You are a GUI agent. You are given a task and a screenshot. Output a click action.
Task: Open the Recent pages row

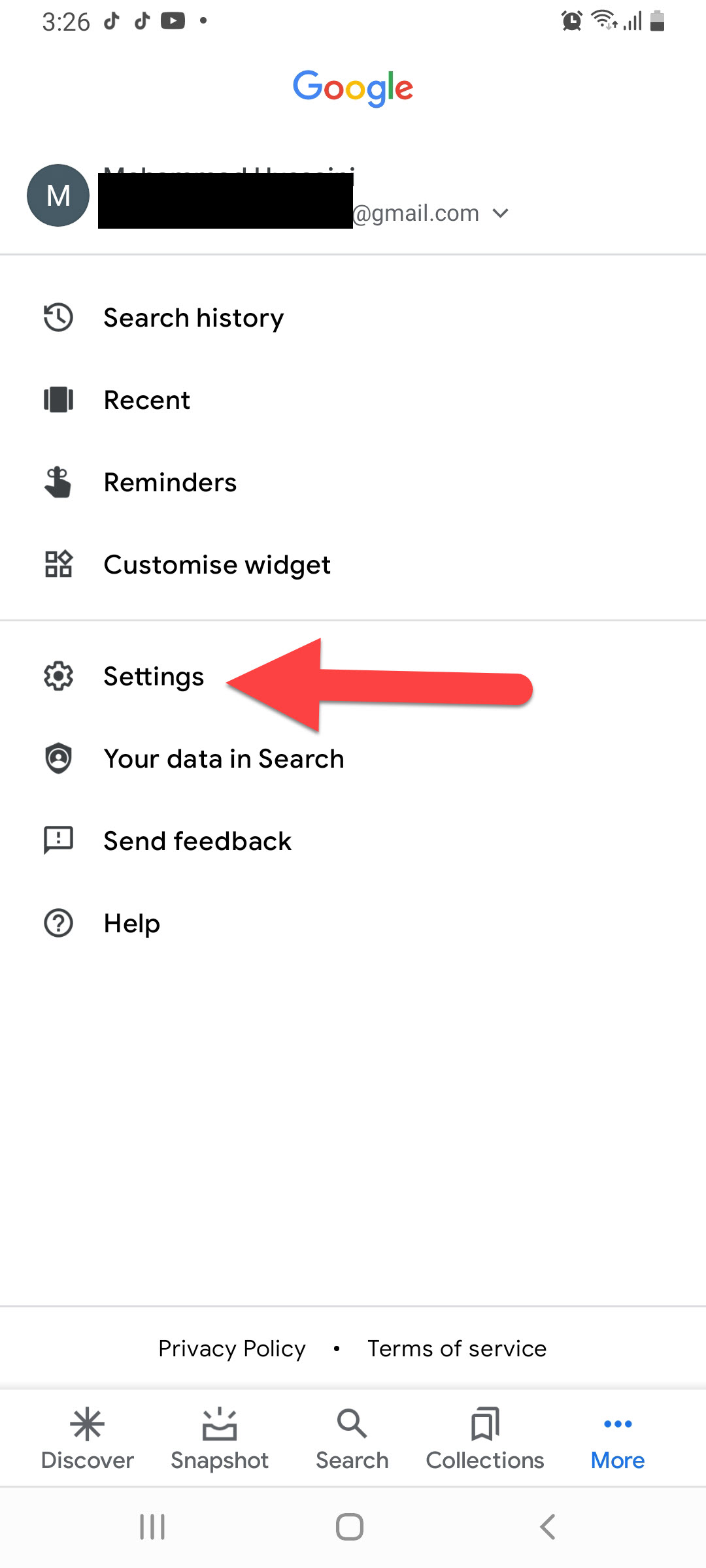[x=147, y=400]
